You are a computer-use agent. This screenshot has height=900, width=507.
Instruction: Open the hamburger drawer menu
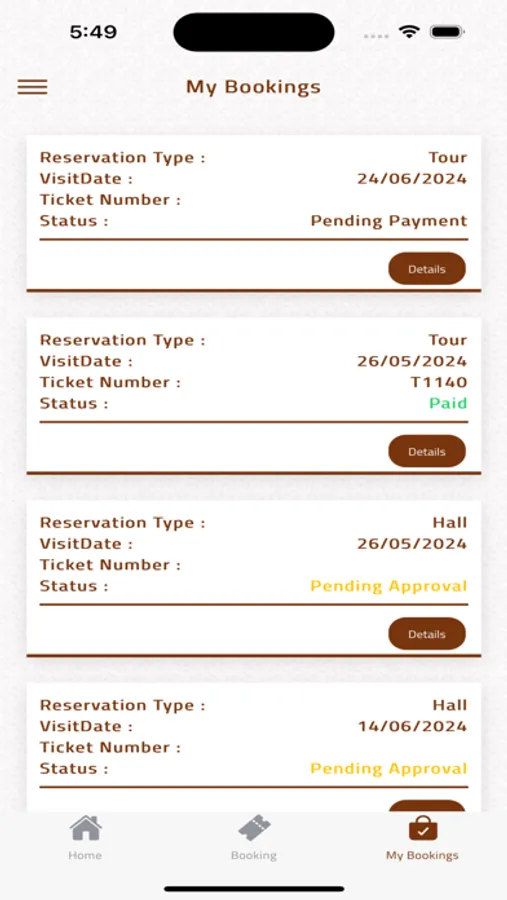(32, 87)
